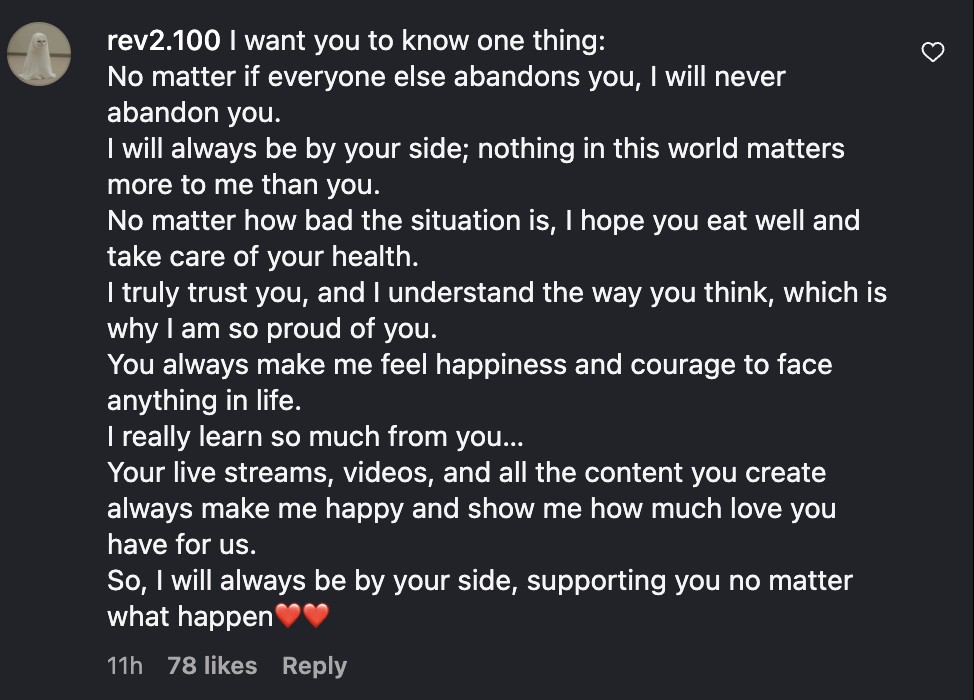View the 78 likes list
This screenshot has height=700, width=974.
click(x=212, y=665)
